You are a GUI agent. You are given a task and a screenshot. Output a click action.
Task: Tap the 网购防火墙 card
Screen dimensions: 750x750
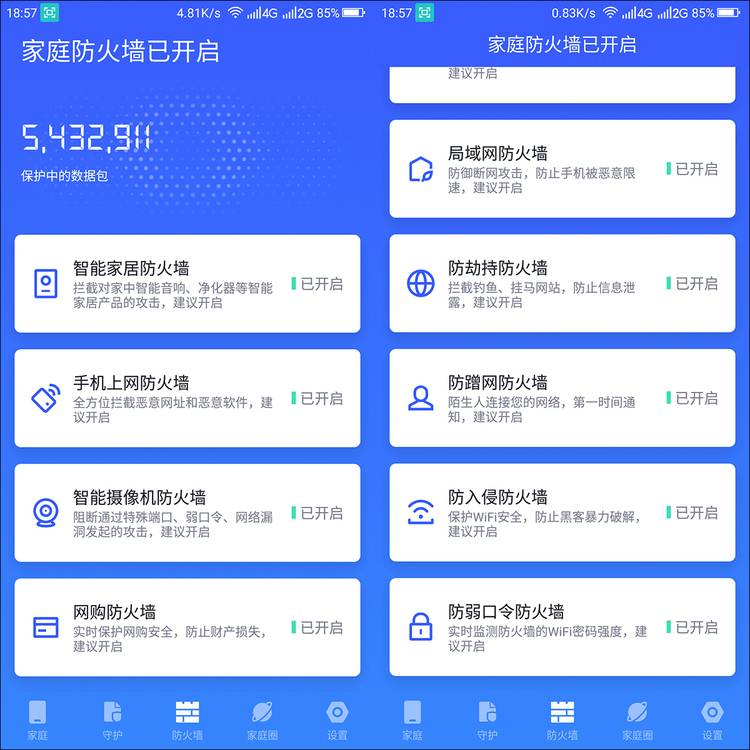pyautogui.click(x=187, y=627)
